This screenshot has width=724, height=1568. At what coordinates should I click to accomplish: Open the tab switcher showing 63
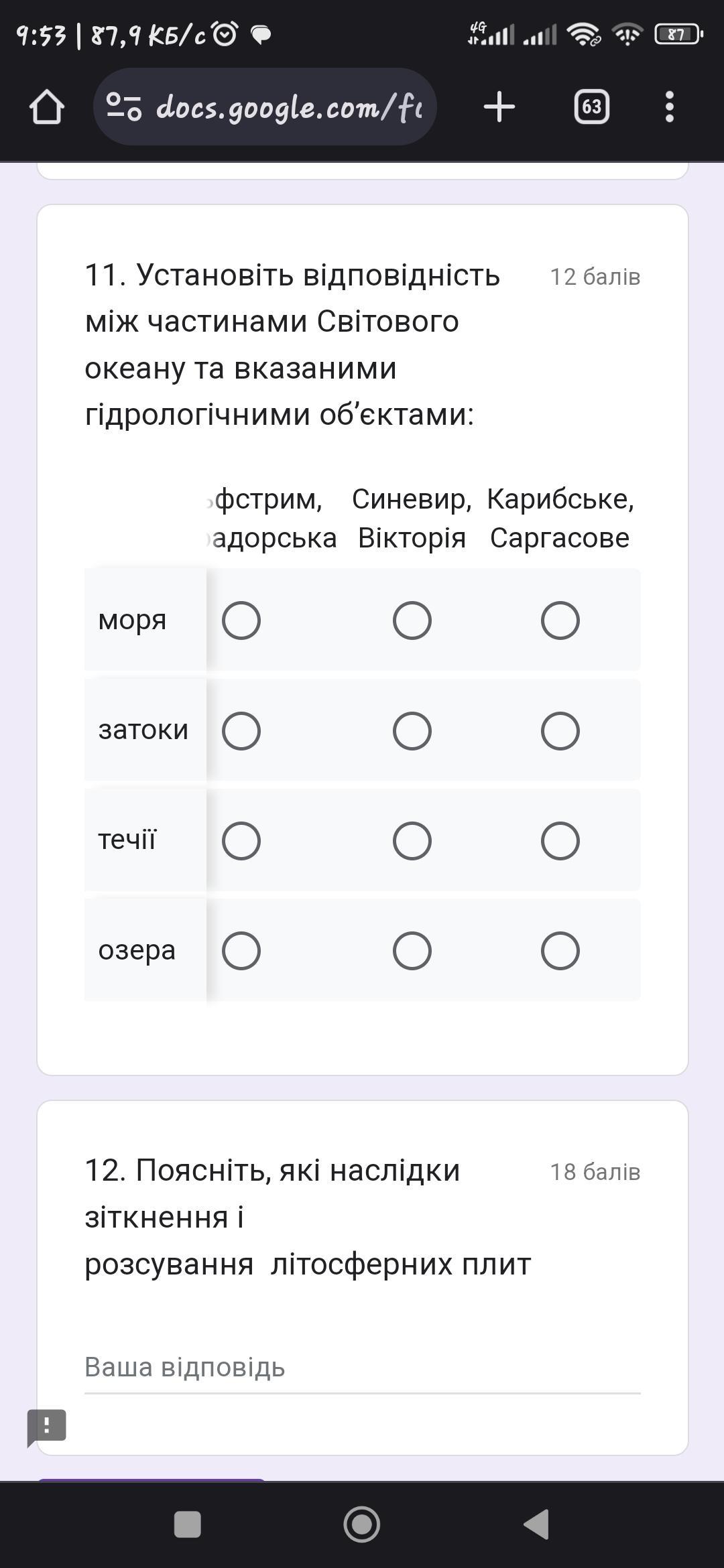point(591,107)
